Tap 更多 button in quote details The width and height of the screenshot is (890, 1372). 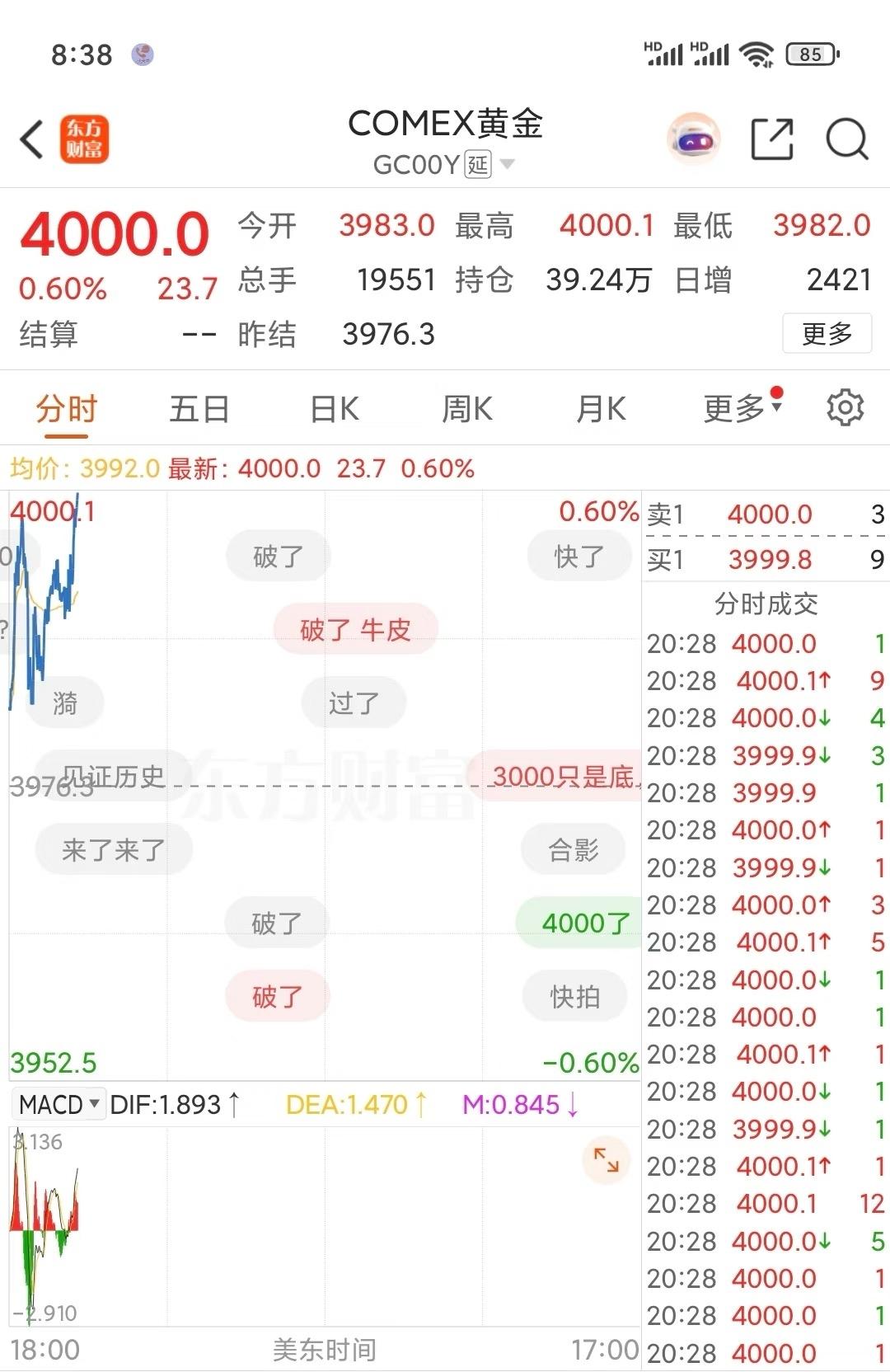click(827, 334)
